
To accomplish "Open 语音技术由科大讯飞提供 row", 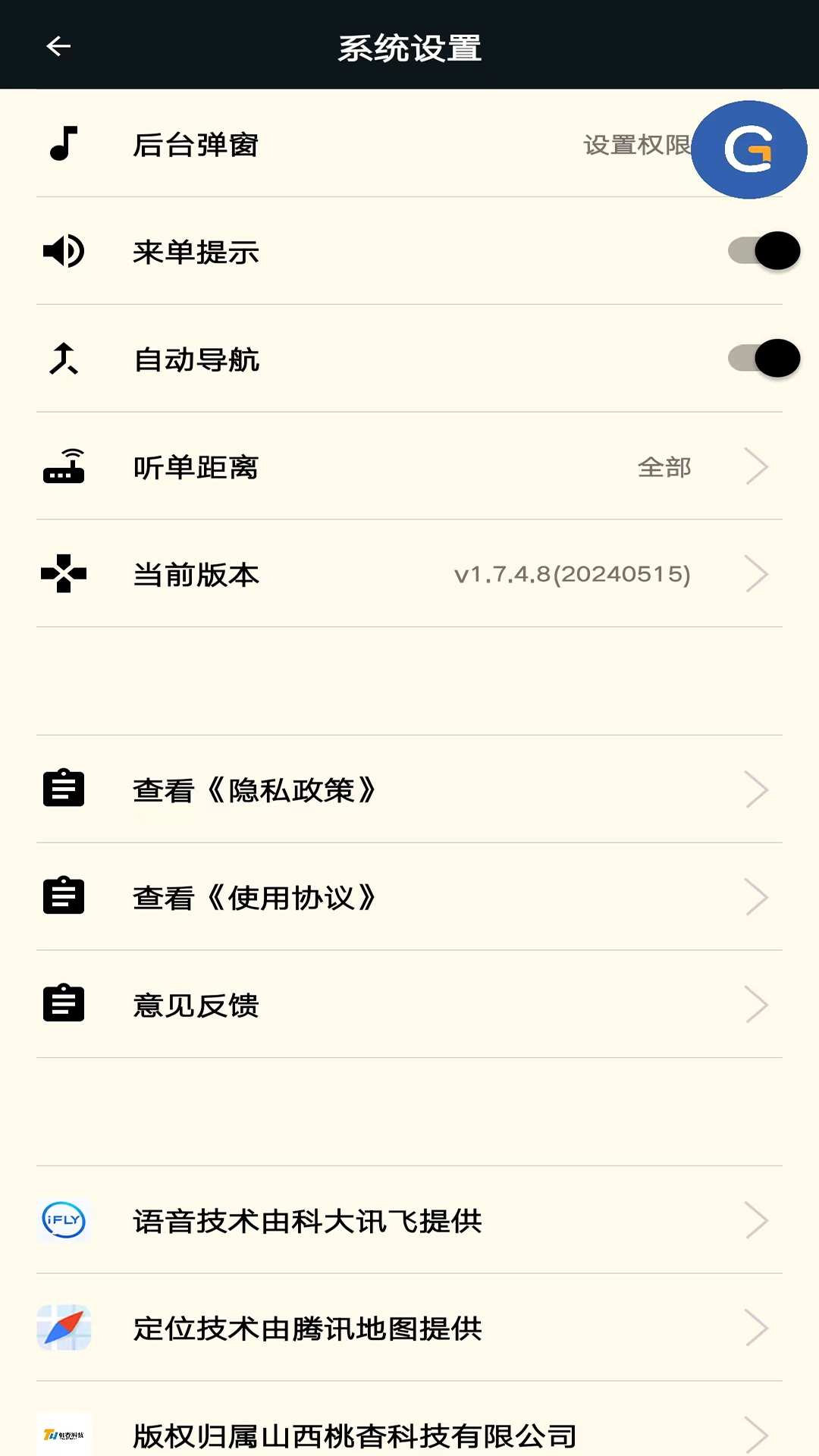I will pos(409,1220).
